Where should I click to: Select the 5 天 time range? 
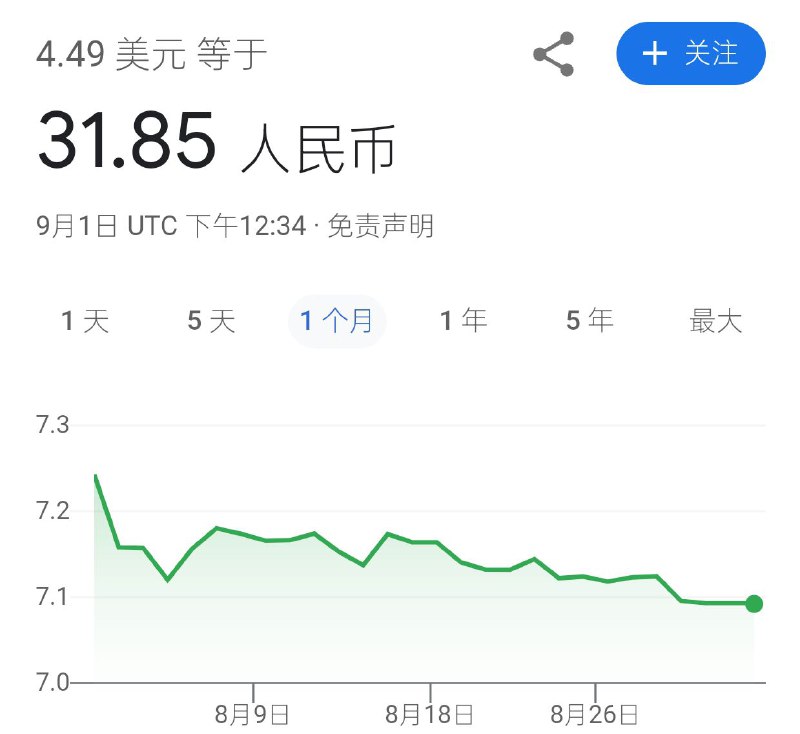[x=211, y=321]
